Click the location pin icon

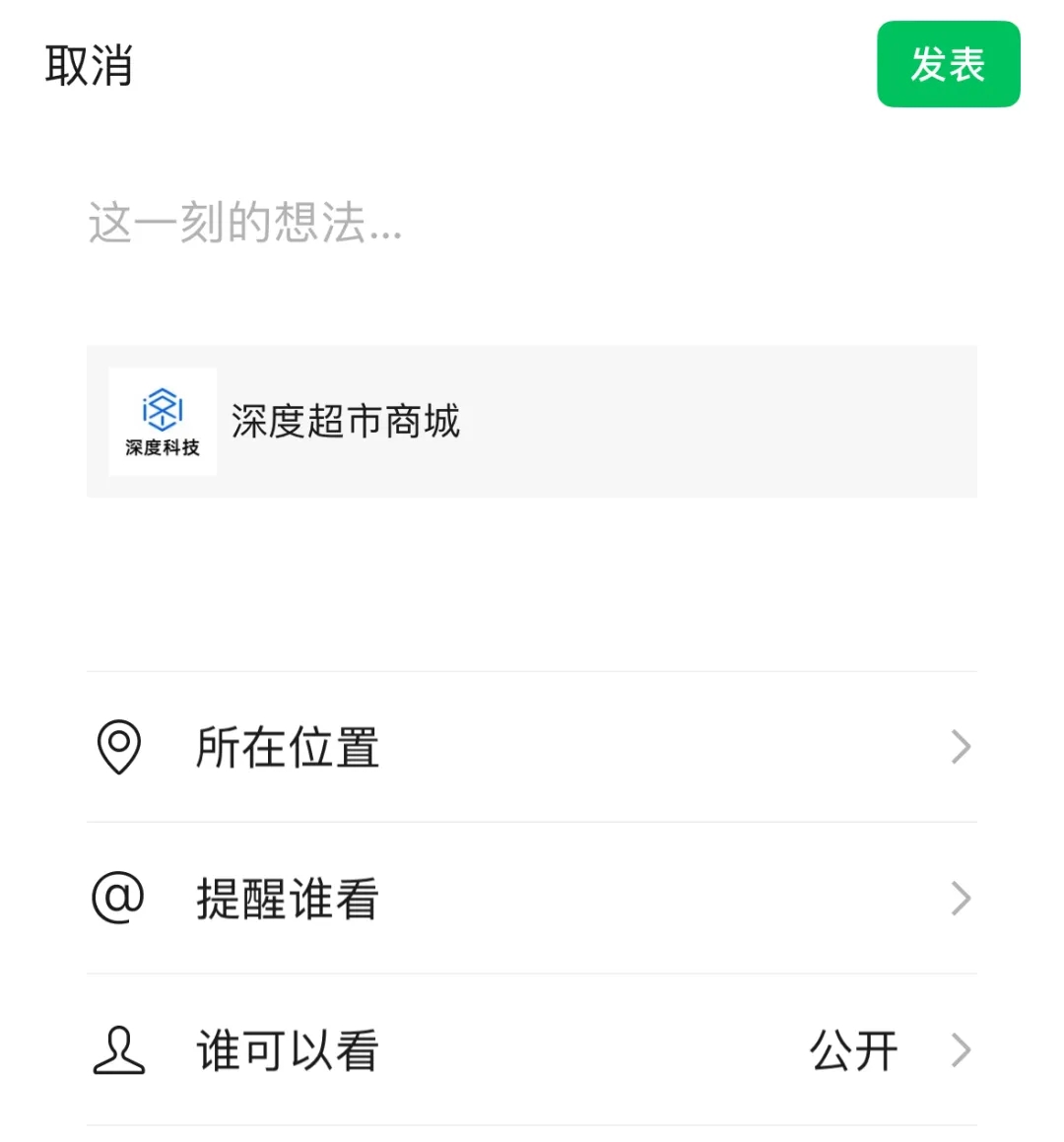click(119, 748)
